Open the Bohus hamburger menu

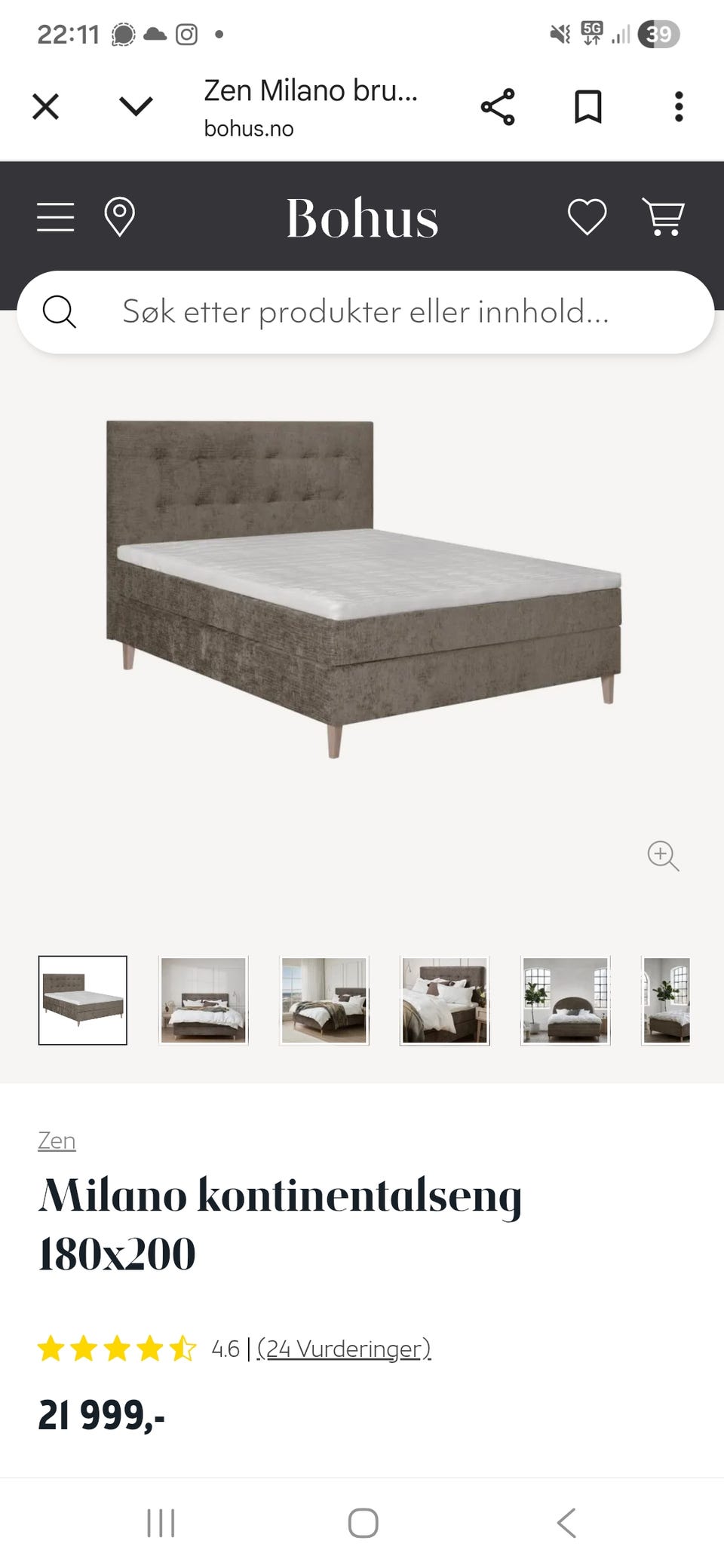click(56, 217)
